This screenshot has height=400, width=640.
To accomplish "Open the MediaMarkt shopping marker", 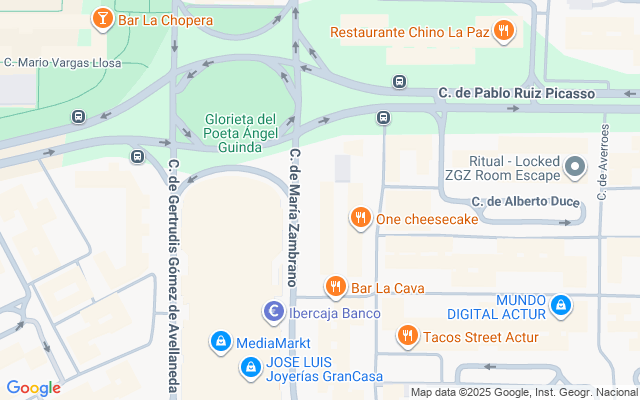I will (220, 342).
